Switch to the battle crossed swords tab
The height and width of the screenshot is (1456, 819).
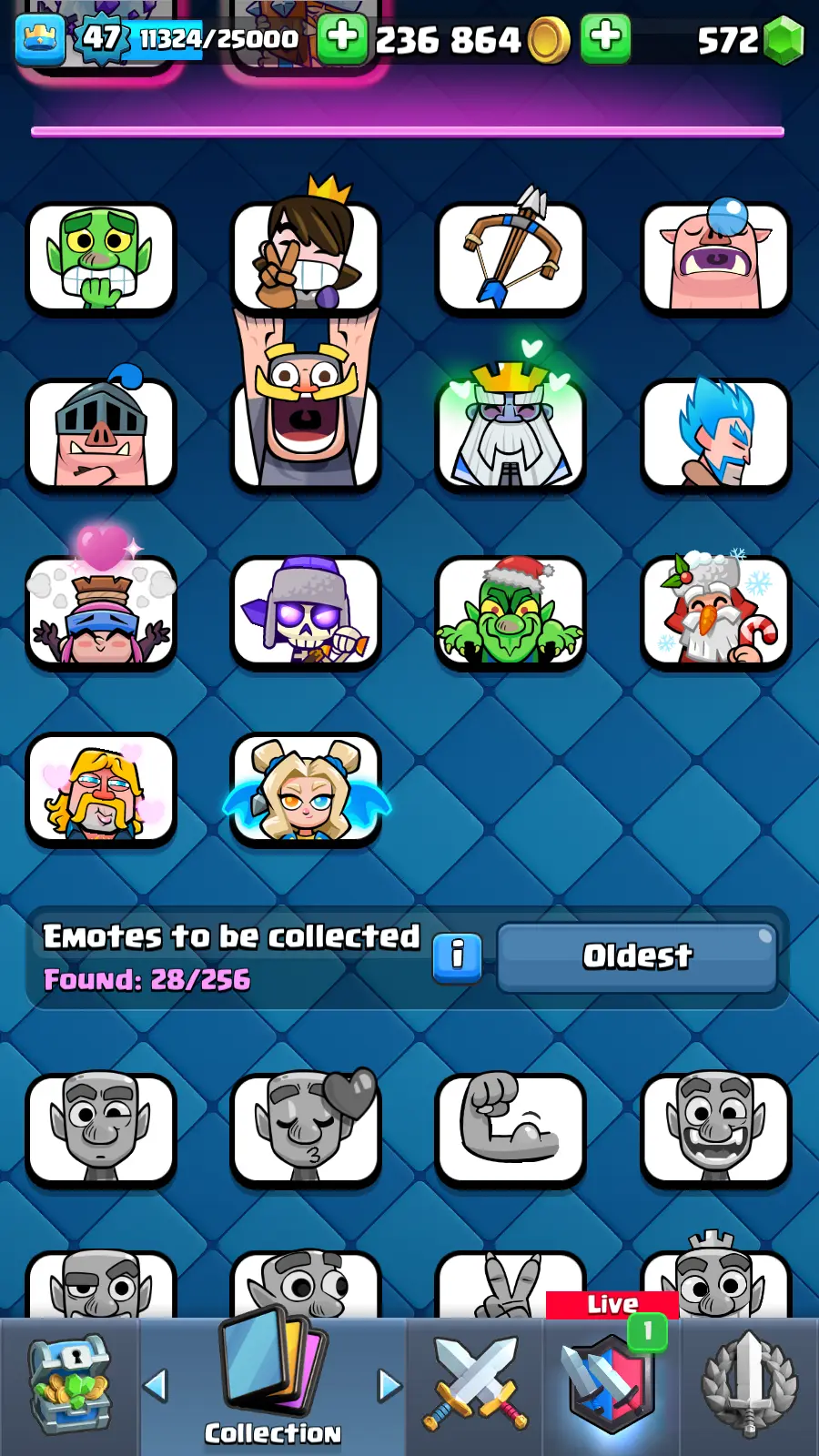click(474, 1385)
